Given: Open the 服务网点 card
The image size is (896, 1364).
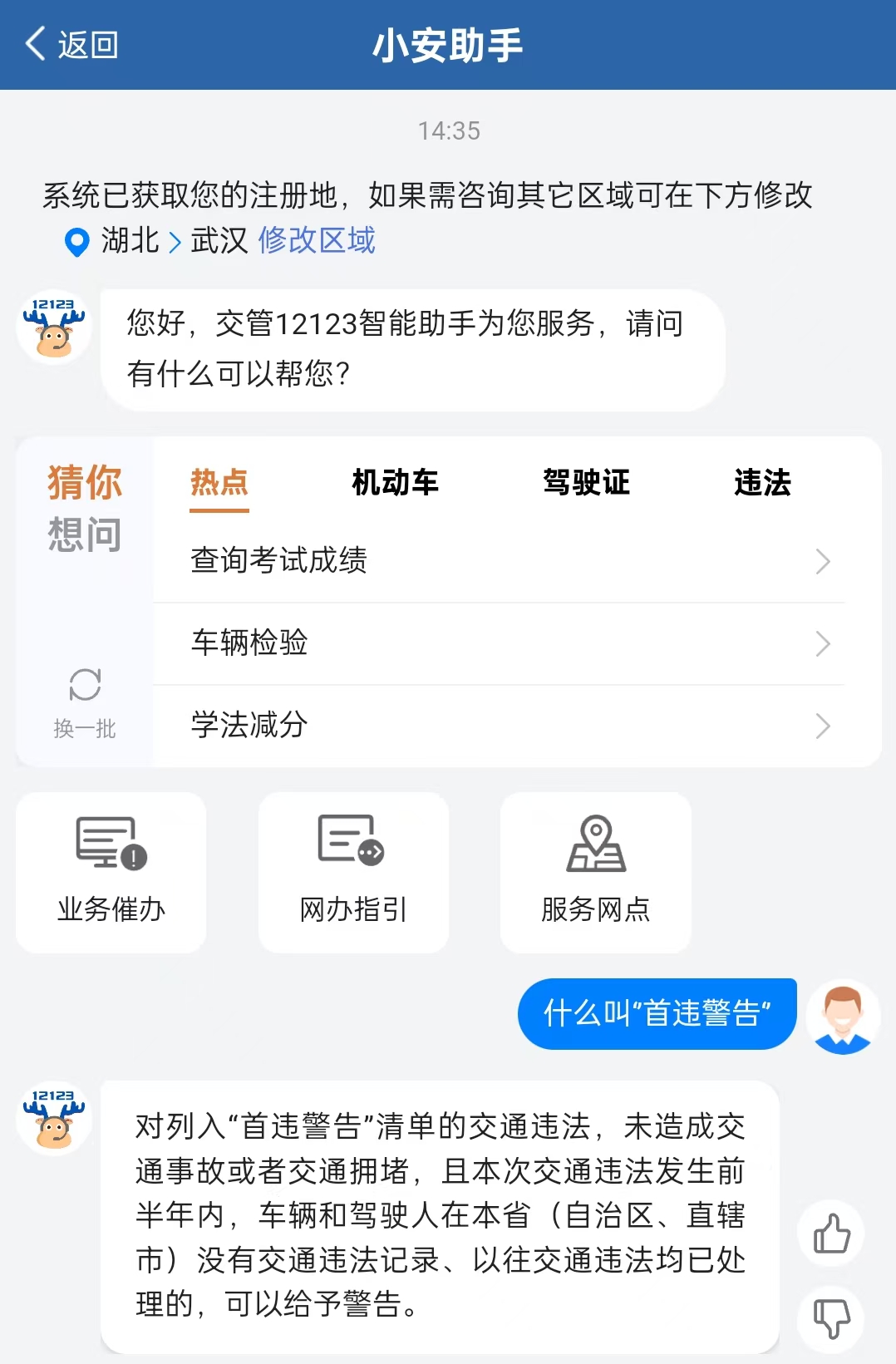Looking at the screenshot, I should (595, 873).
